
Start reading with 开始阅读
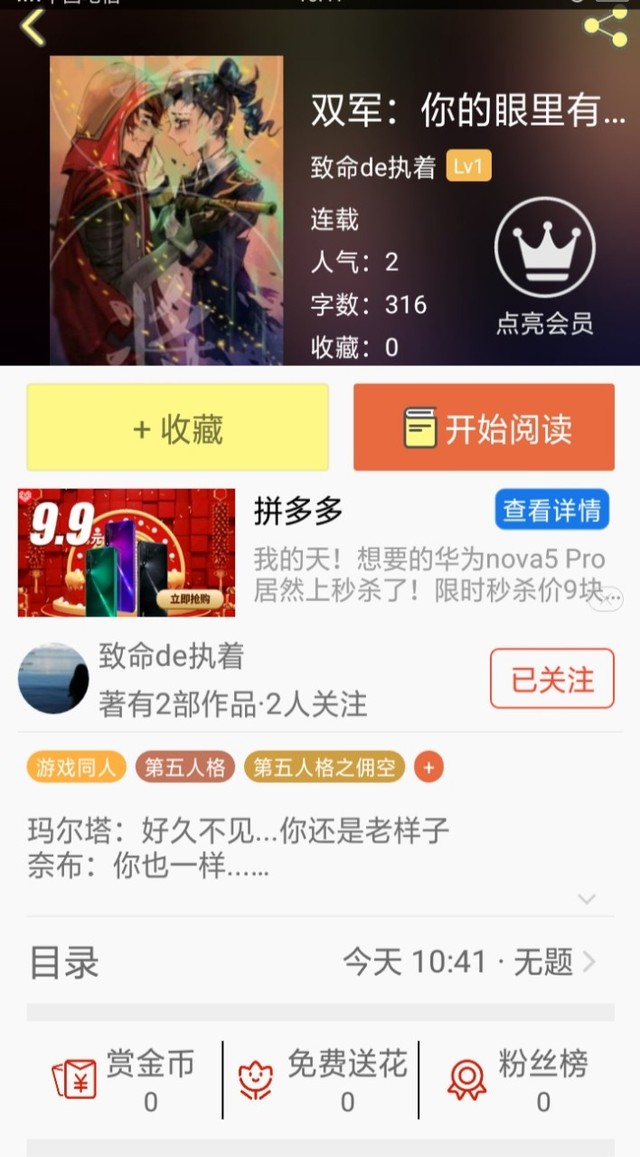tap(484, 428)
